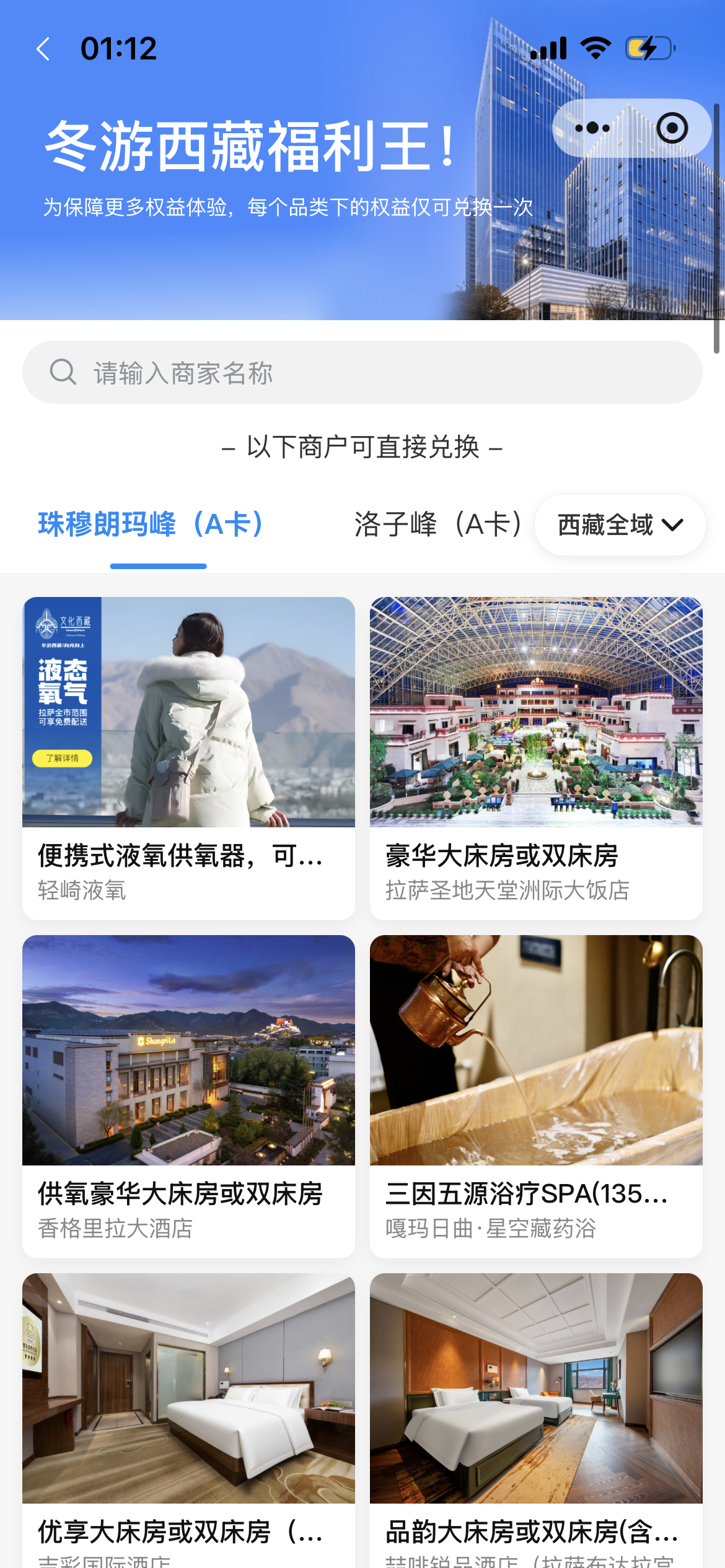Open 拉萨圣地天堂洲际大饭店 deluxe room card
This screenshot has height=1568, width=725.
point(536,757)
